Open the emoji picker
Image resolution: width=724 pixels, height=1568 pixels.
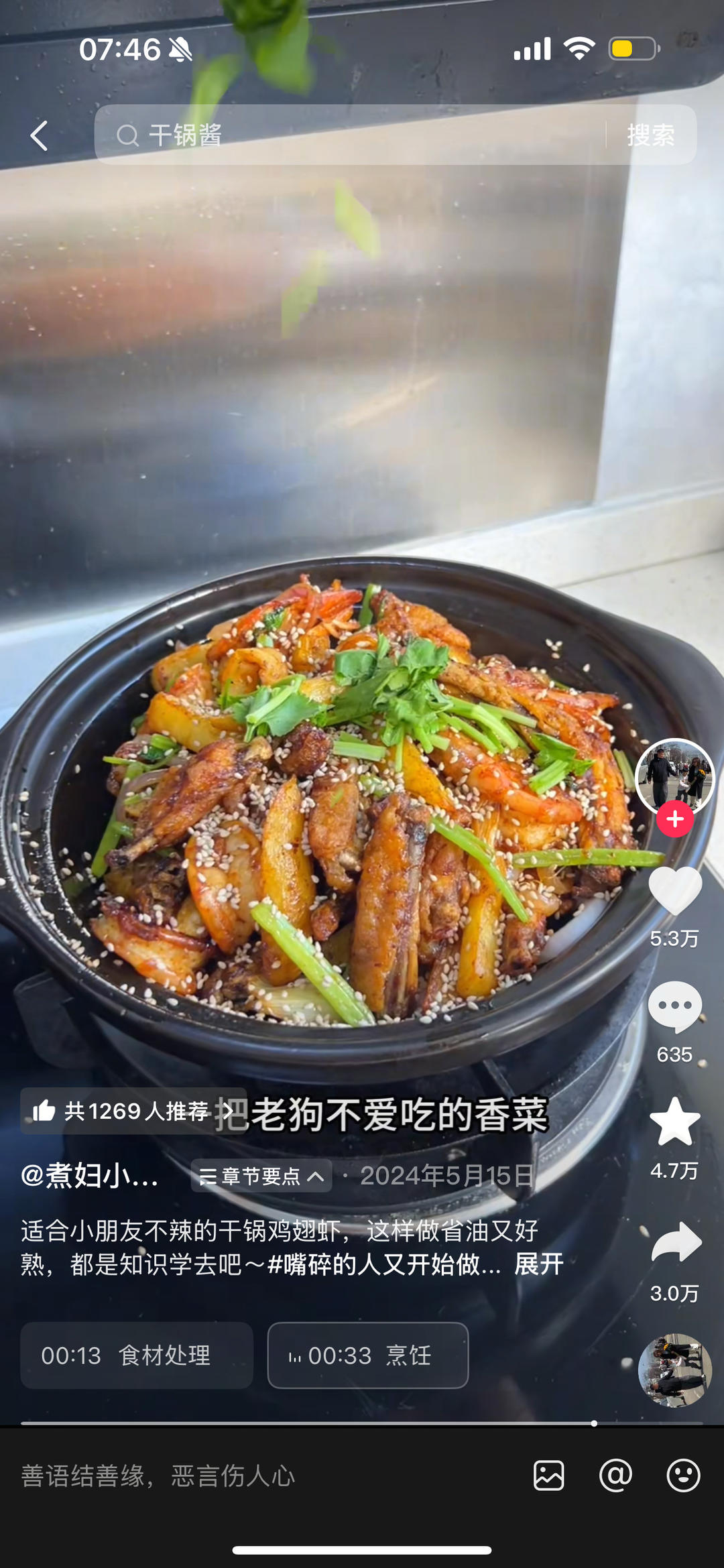683,1475
